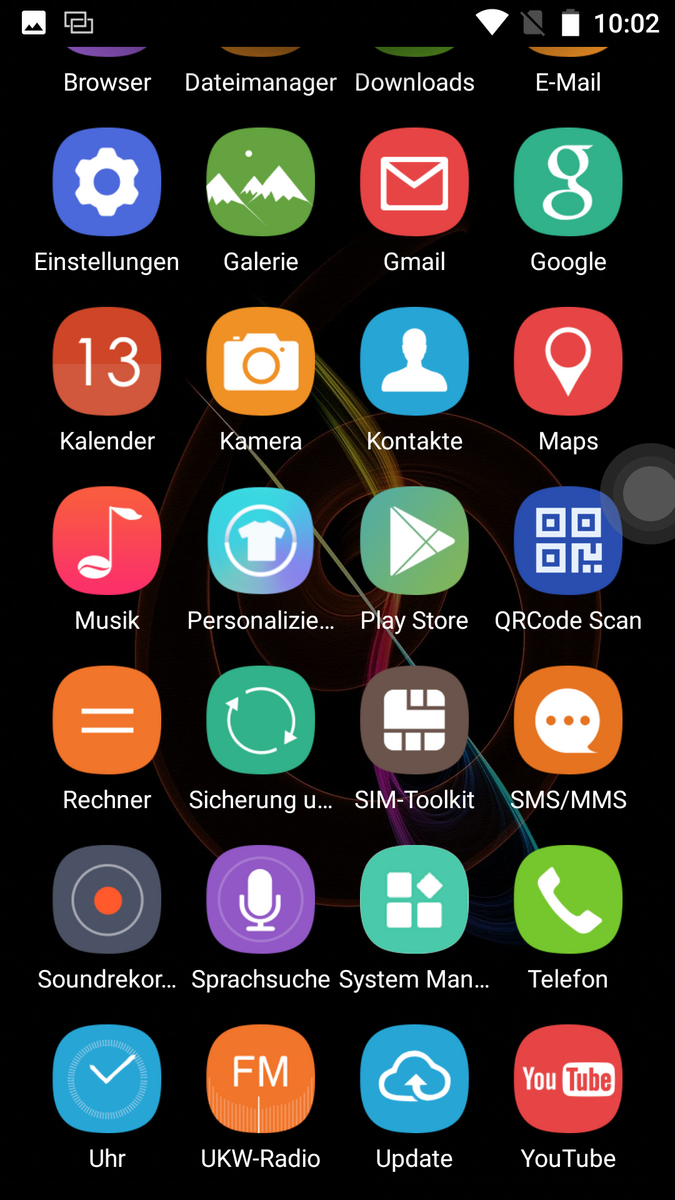Launch the Google app
Screen dimensions: 675x1200
[x=568, y=183]
